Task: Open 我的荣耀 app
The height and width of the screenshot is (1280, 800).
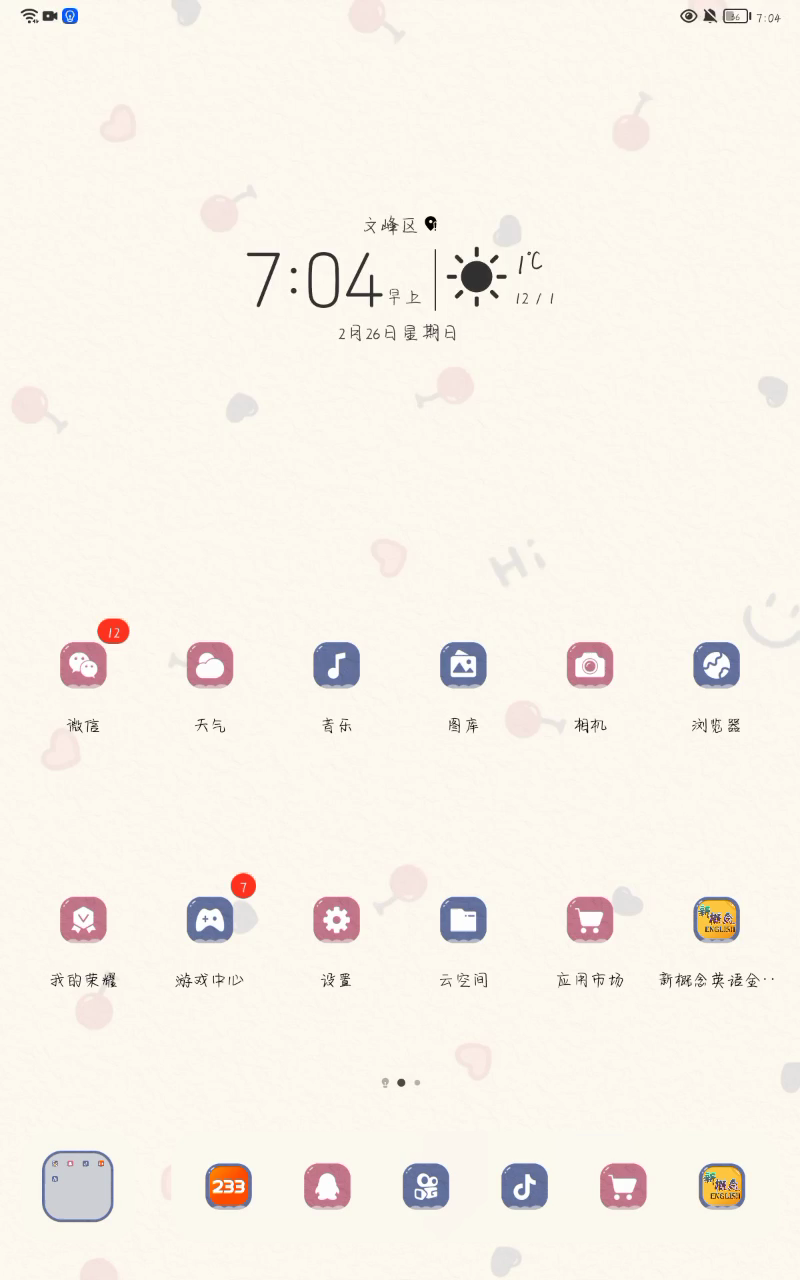Action: (83, 920)
